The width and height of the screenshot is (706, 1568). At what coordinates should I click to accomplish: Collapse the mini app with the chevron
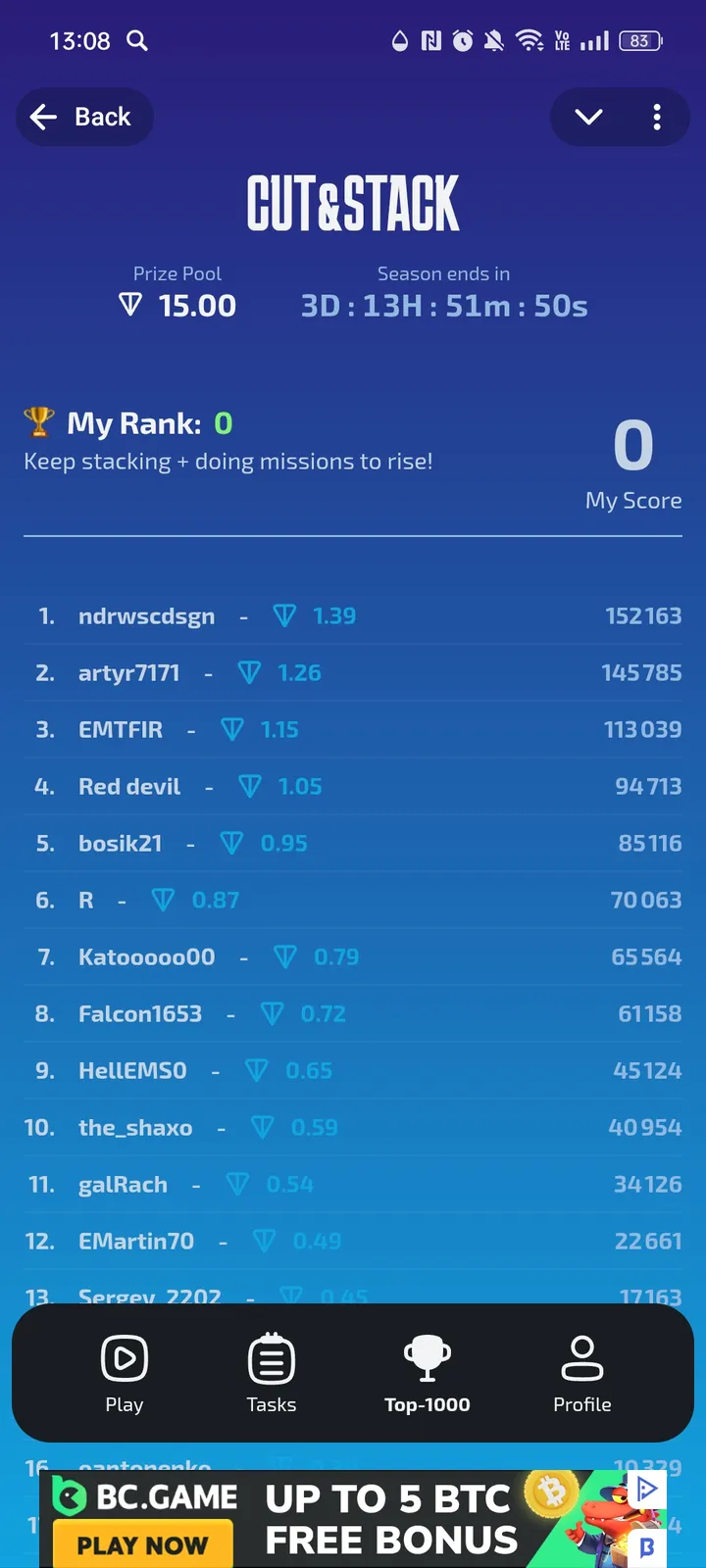coord(588,118)
